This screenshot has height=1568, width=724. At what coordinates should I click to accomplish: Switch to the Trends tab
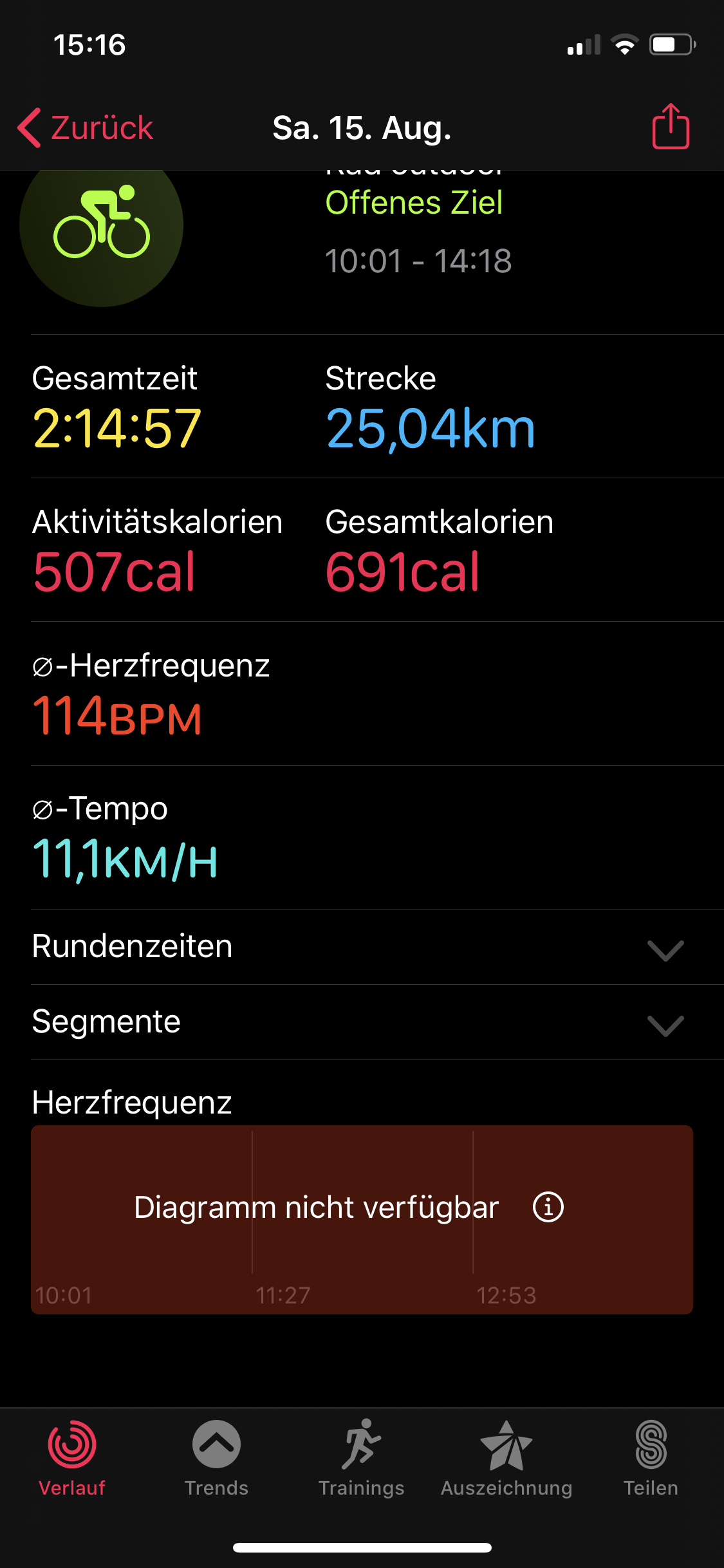click(216, 1459)
